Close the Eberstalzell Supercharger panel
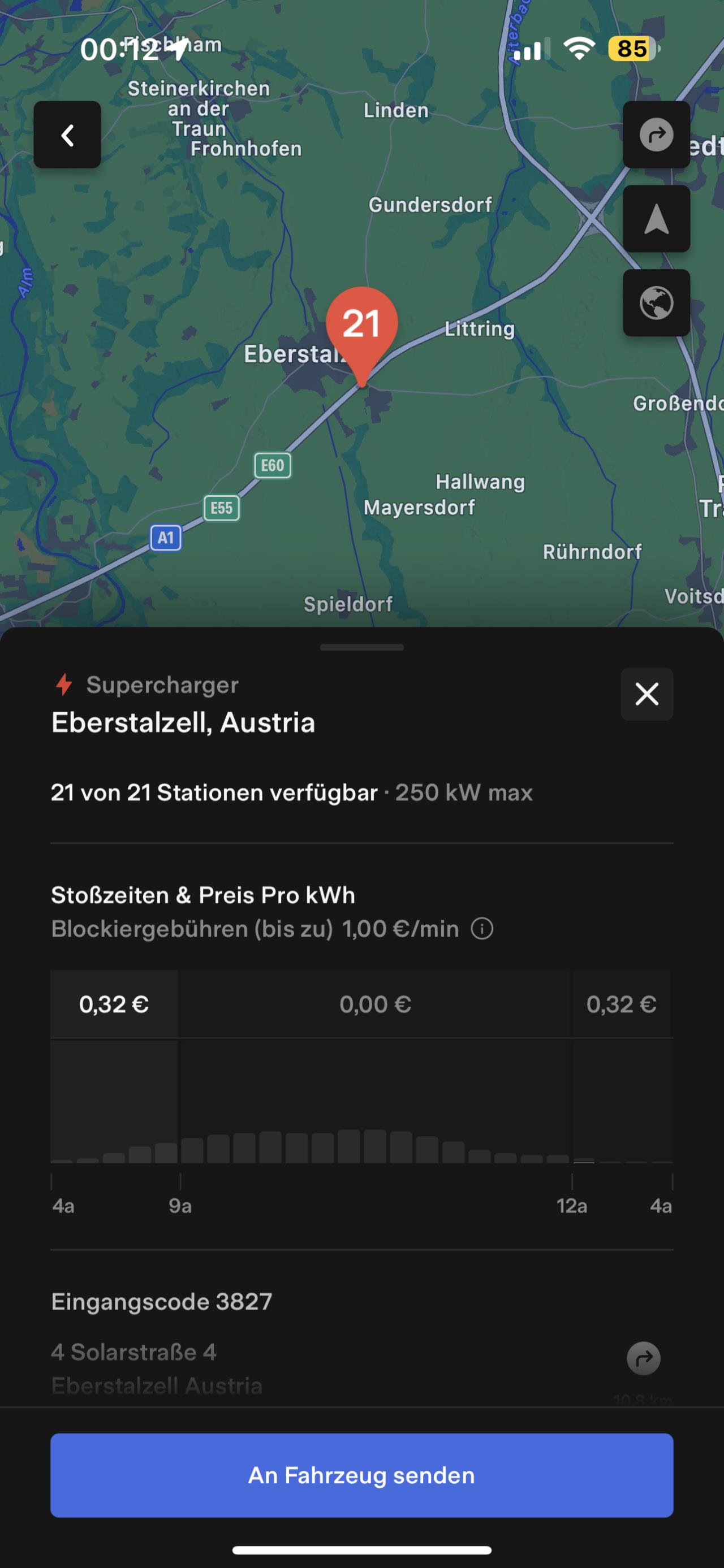Viewport: 724px width, 1568px height. [647, 695]
